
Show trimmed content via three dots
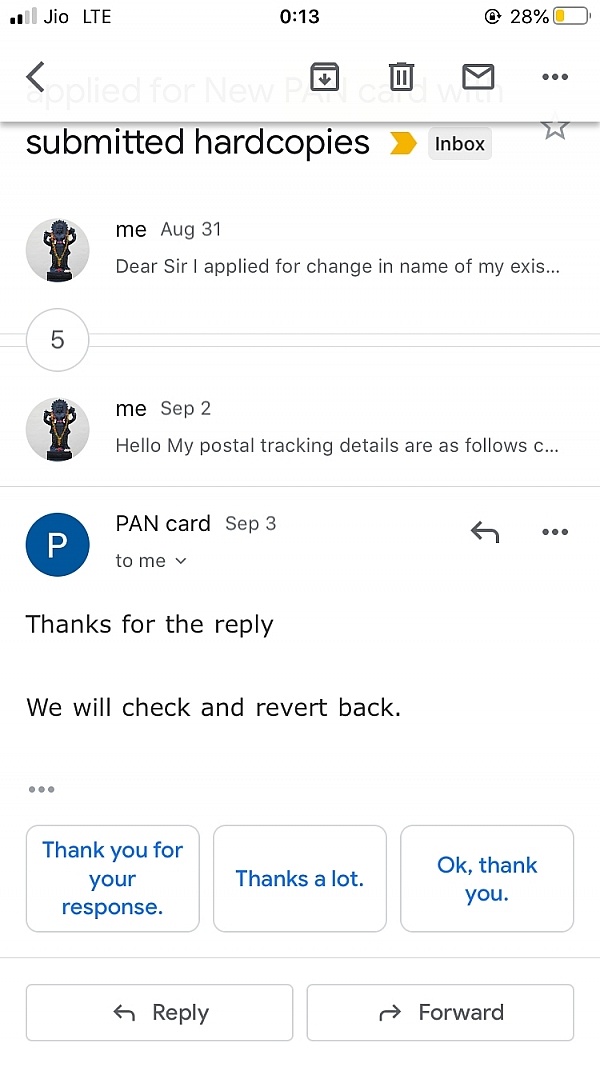41,789
